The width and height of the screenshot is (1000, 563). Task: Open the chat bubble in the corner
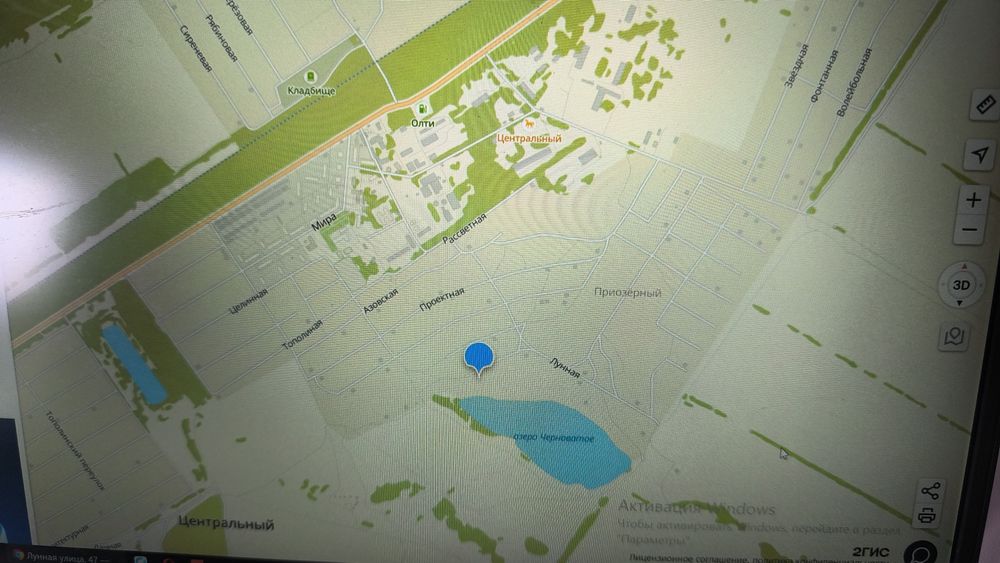click(x=920, y=553)
